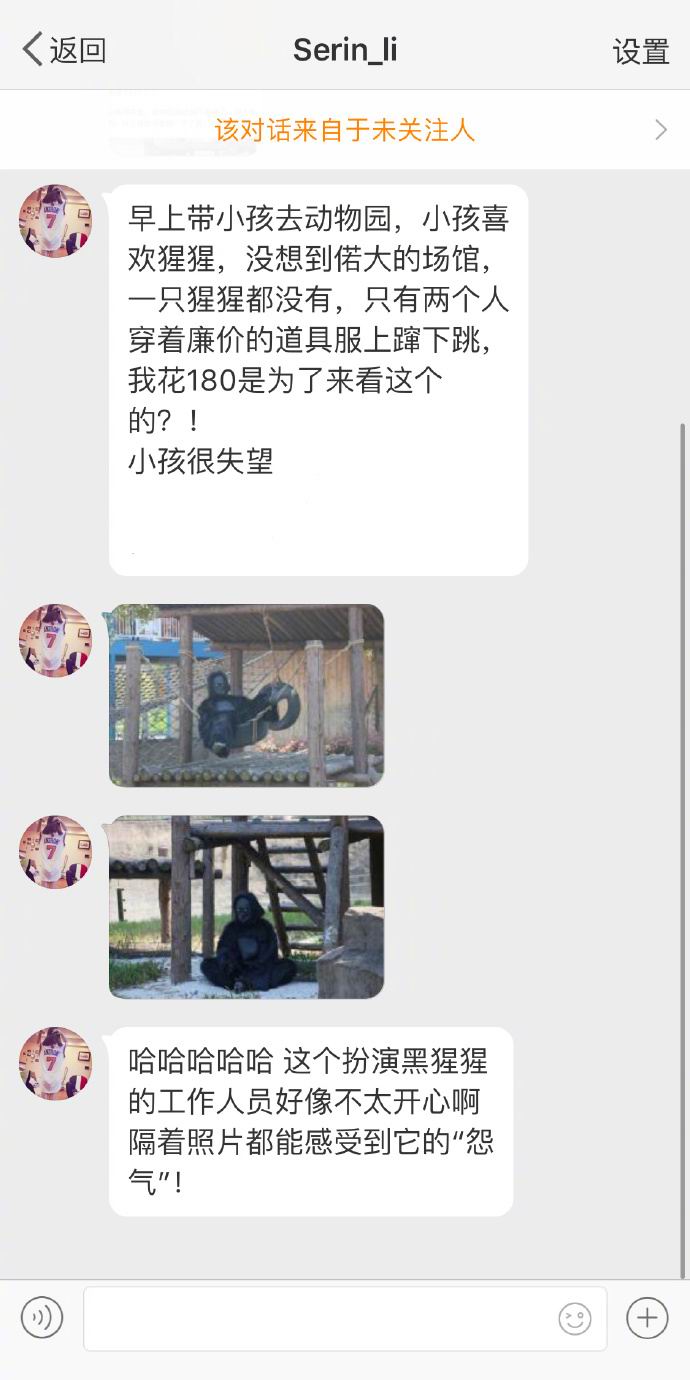Open the emoji picker

(x=575, y=1319)
